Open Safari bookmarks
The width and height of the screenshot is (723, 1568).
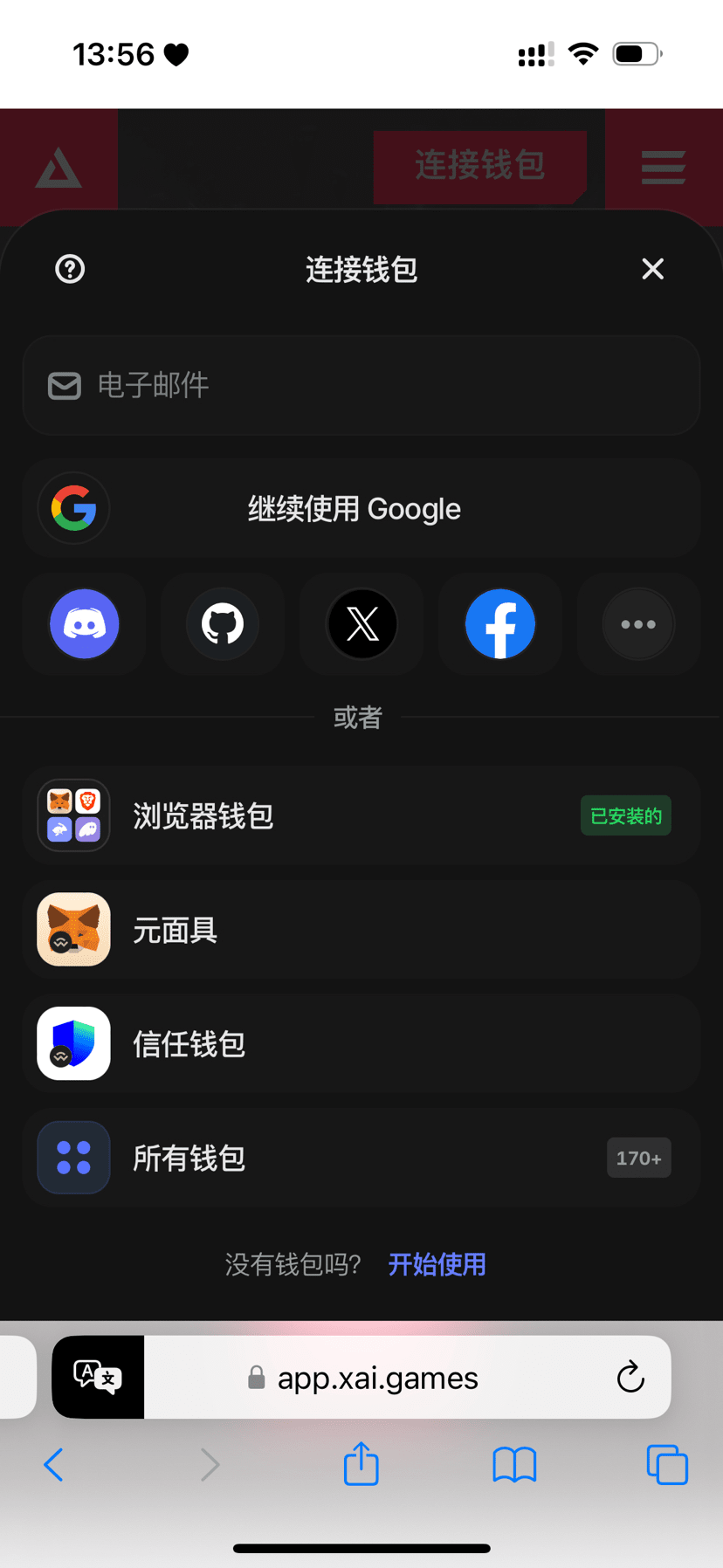(x=514, y=1464)
